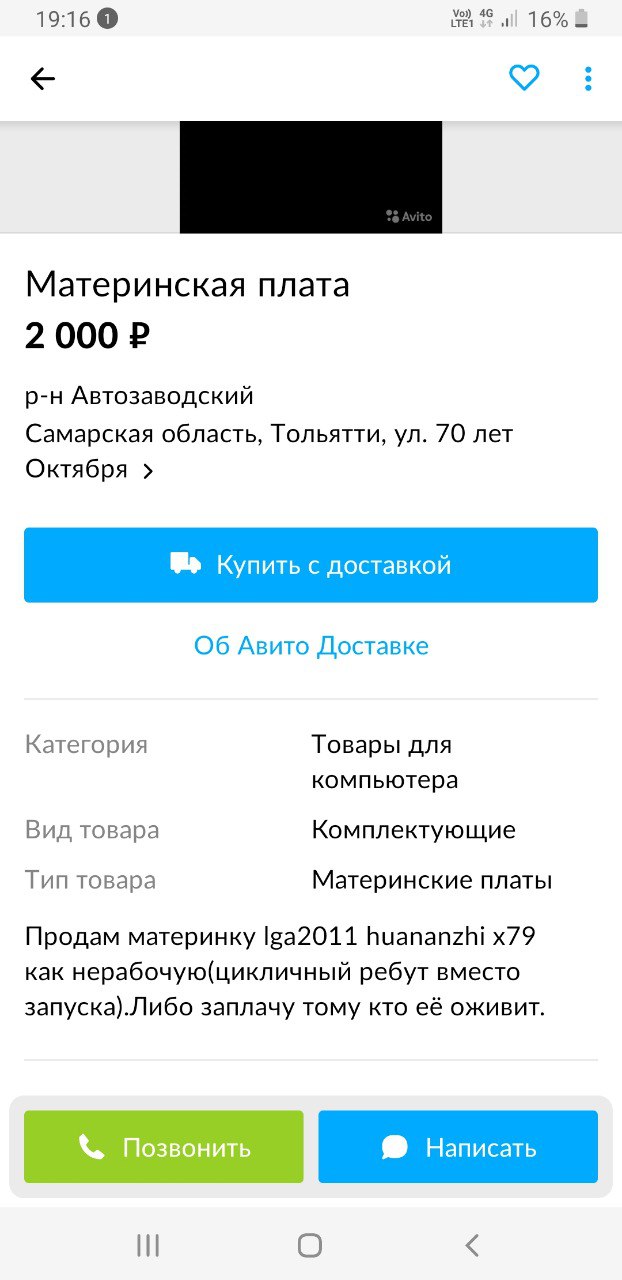Message the seller via Написать

(458, 1147)
